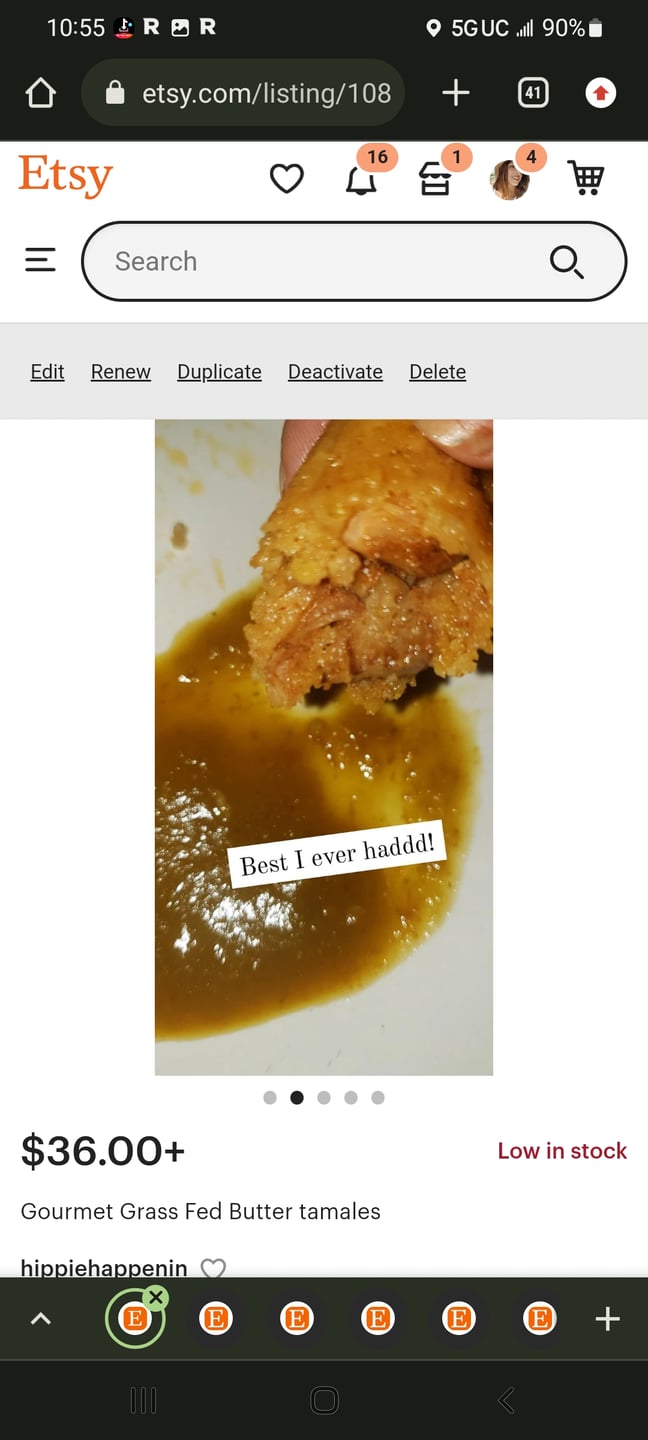
Task: Deactivate this listing
Action: coord(335,372)
